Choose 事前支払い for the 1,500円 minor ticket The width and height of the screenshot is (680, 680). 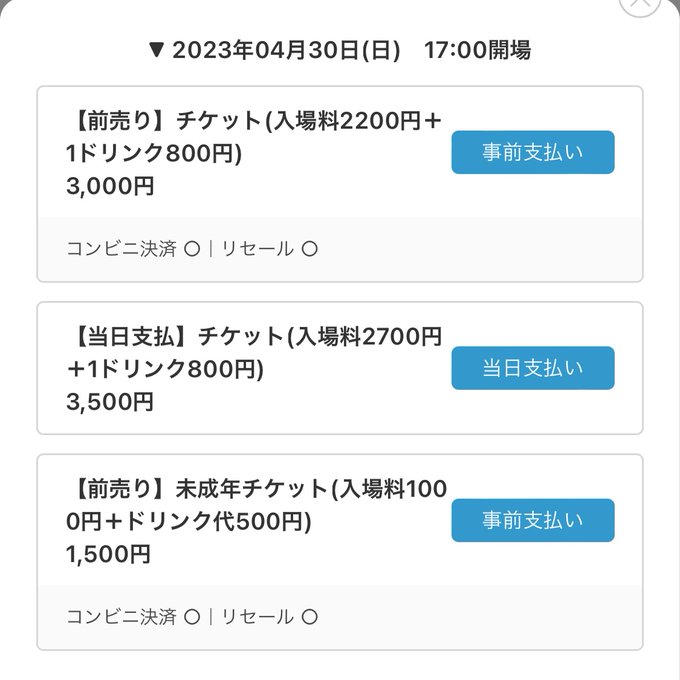[x=533, y=520]
